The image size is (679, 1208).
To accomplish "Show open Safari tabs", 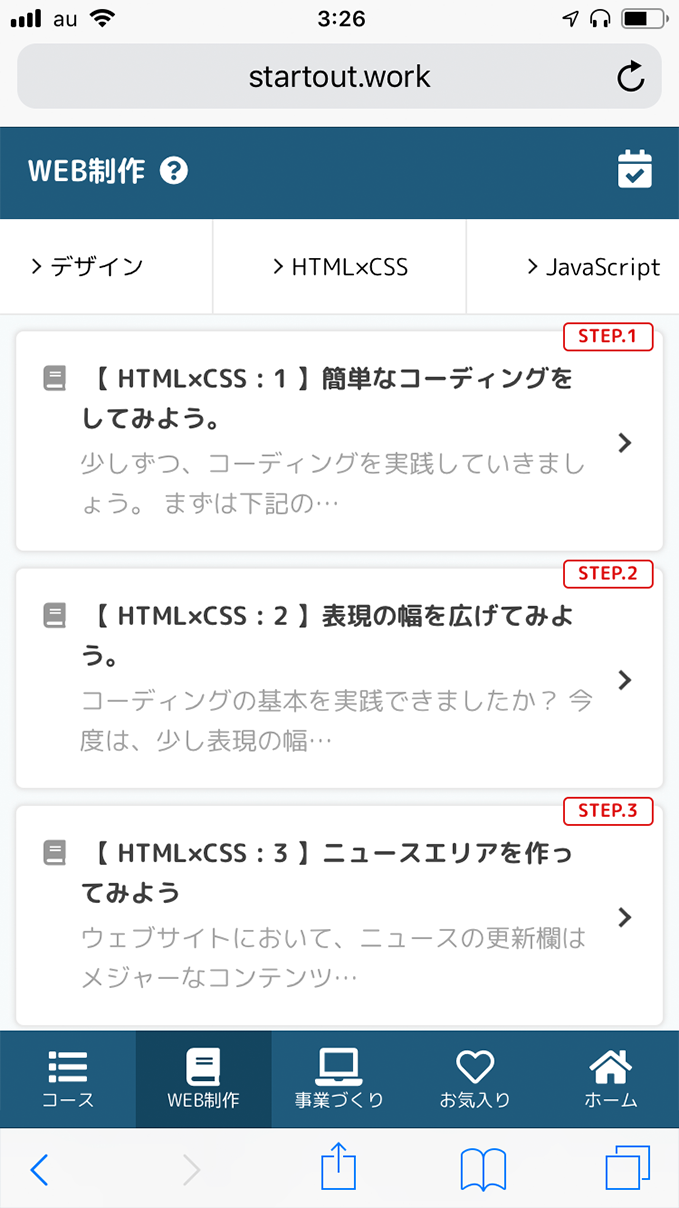I will tap(627, 1168).
